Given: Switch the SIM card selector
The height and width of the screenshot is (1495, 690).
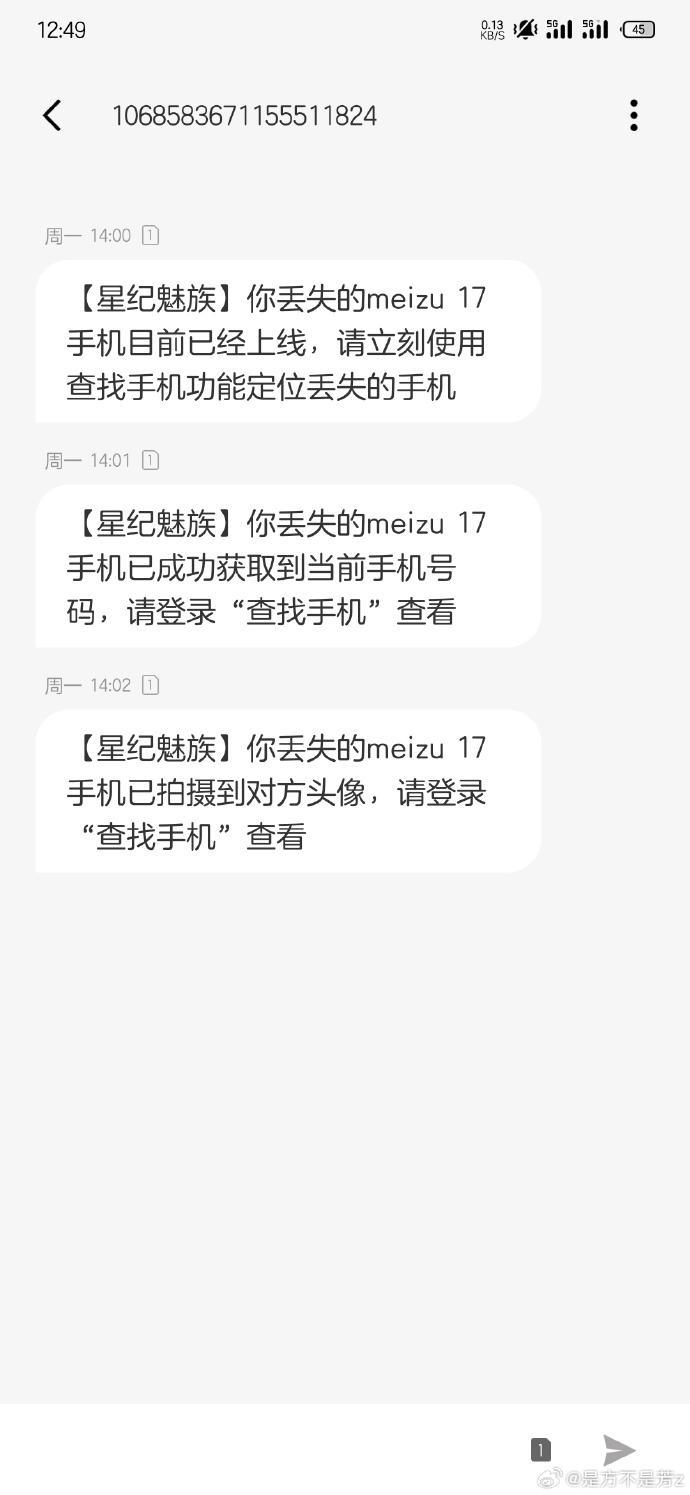Looking at the screenshot, I should 541,1449.
